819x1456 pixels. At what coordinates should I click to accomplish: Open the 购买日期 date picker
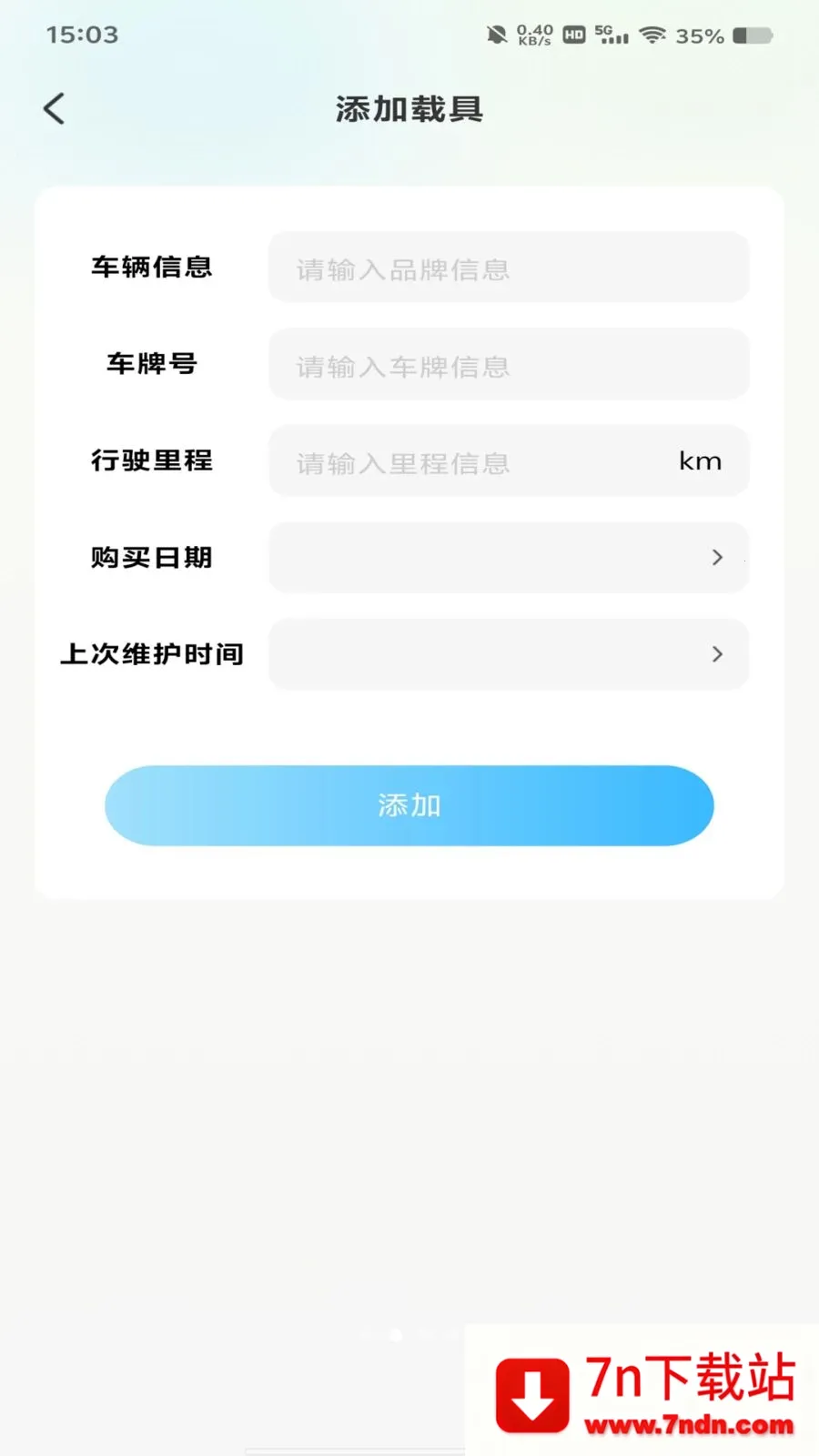click(509, 558)
